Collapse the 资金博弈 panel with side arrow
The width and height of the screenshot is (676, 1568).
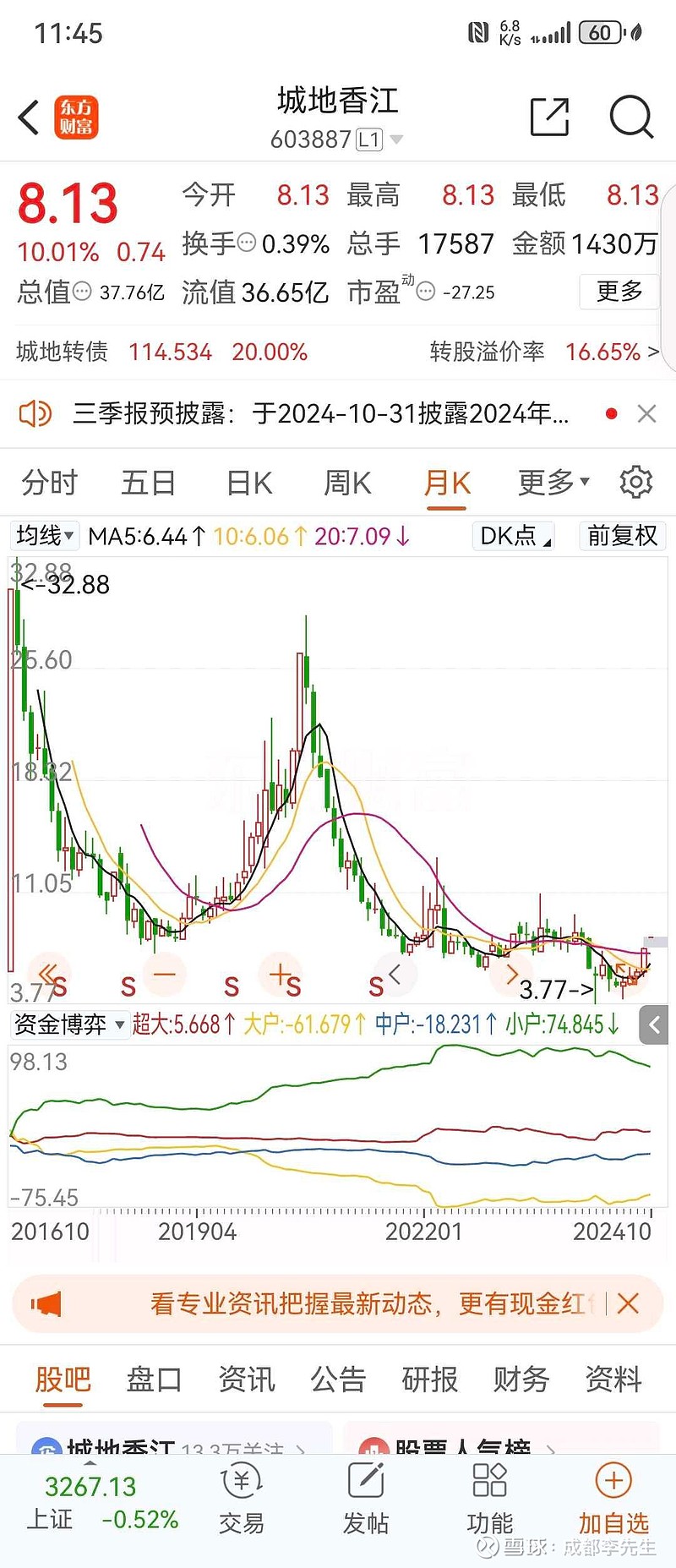point(653,1025)
